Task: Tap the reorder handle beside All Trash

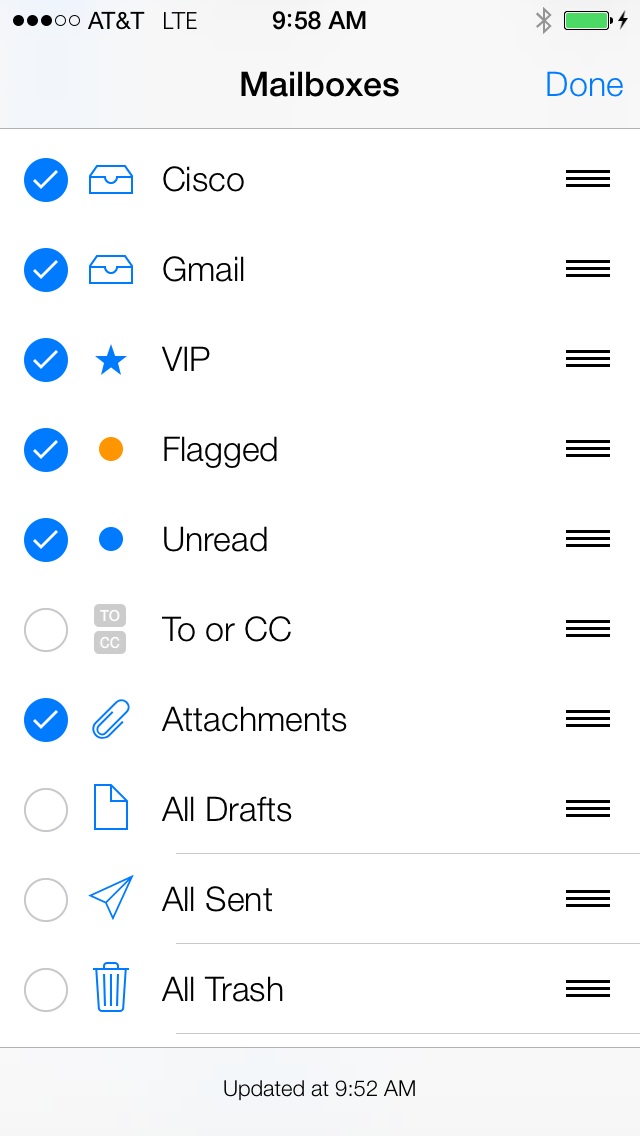Action: click(x=588, y=989)
